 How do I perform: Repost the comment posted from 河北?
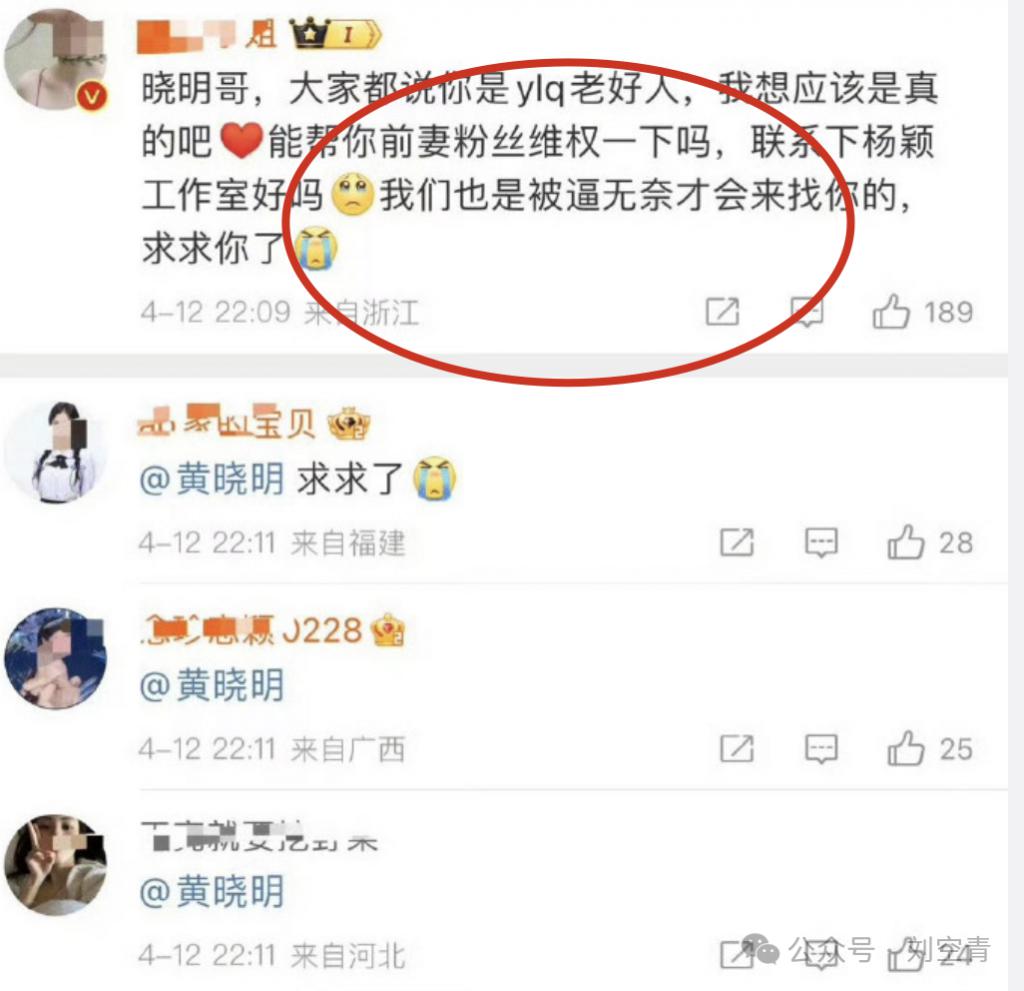coord(737,953)
